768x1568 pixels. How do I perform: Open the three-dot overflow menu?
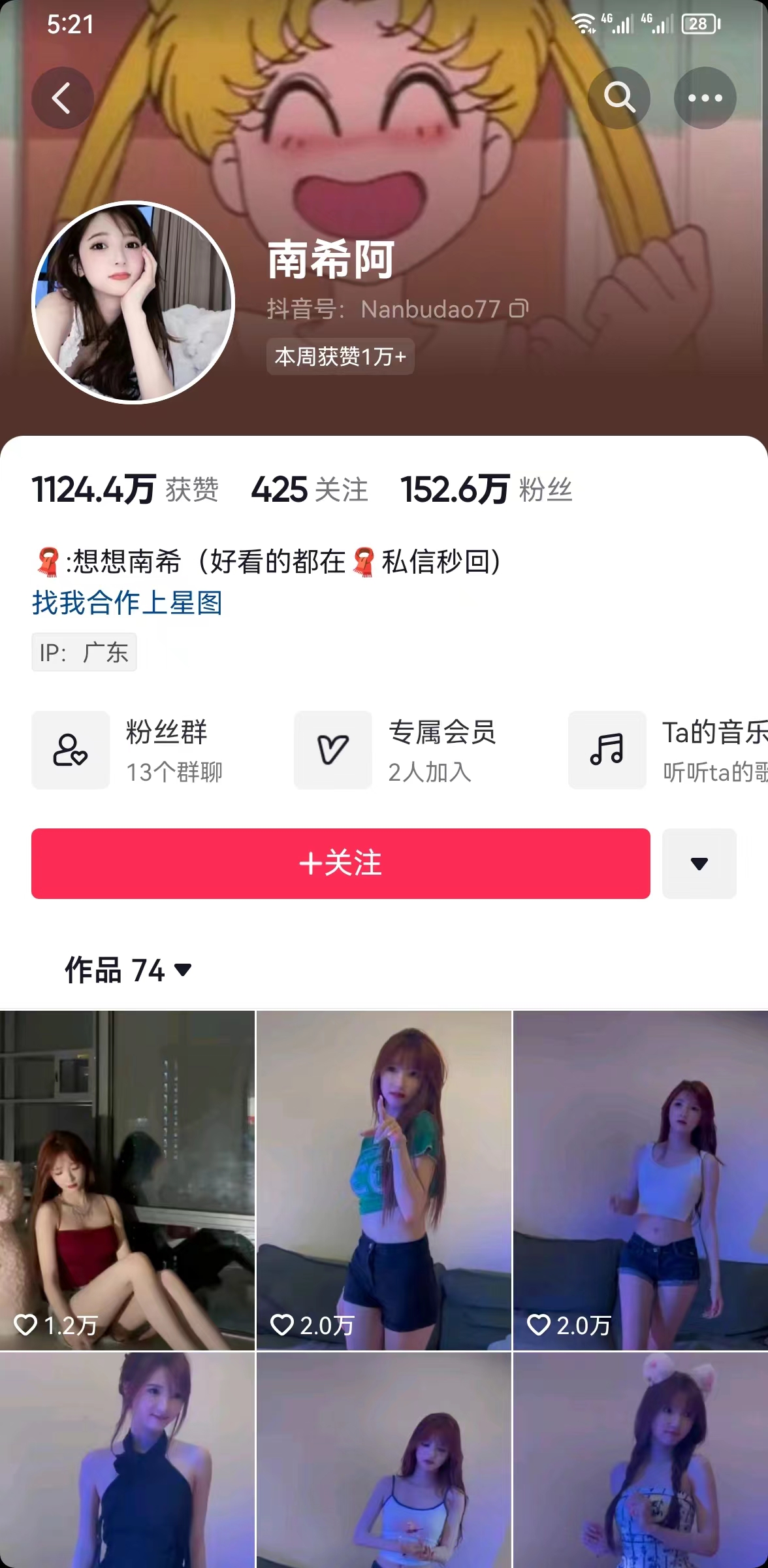tap(705, 98)
